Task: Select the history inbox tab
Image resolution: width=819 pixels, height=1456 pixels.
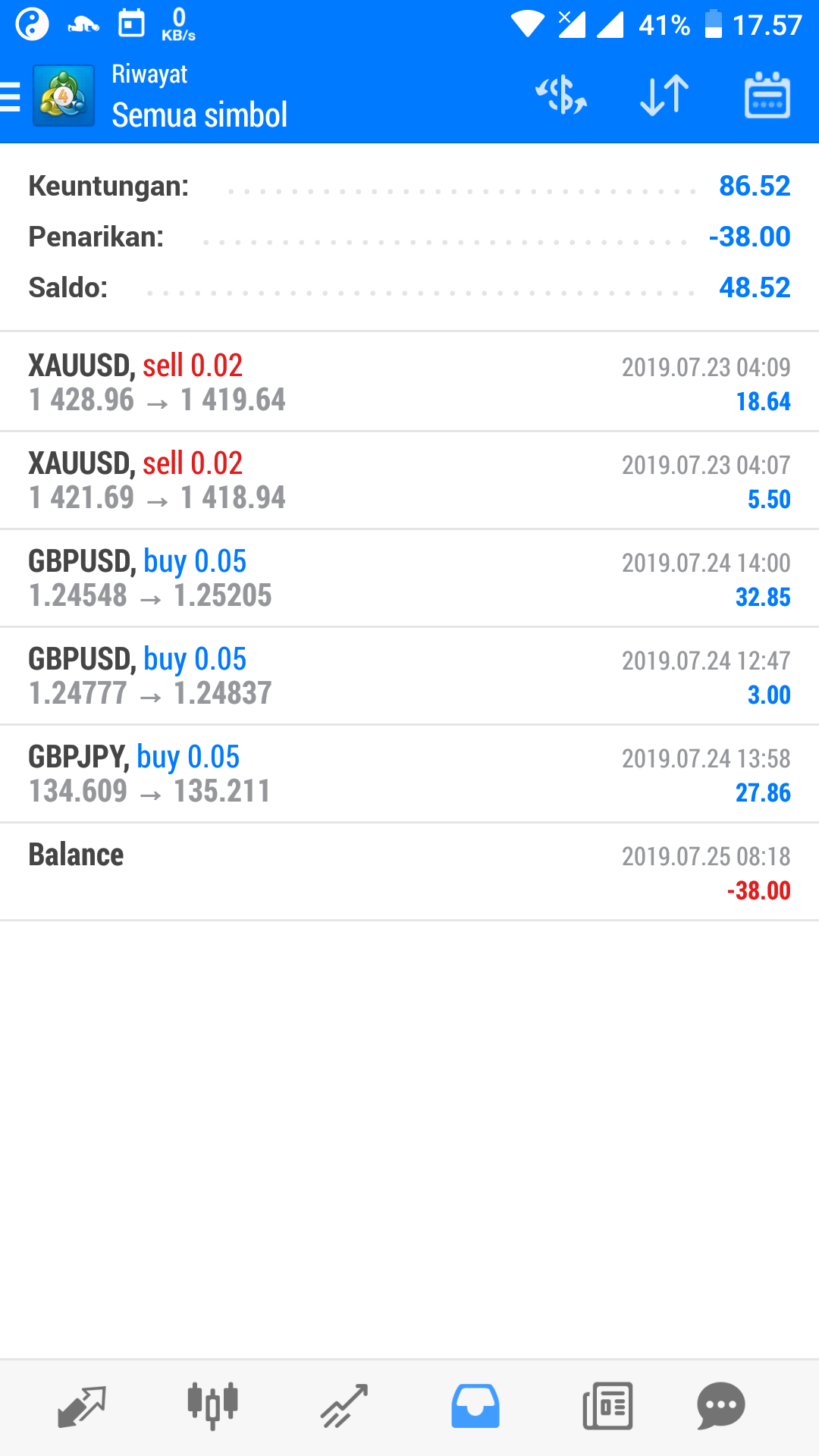Action: 475,1407
